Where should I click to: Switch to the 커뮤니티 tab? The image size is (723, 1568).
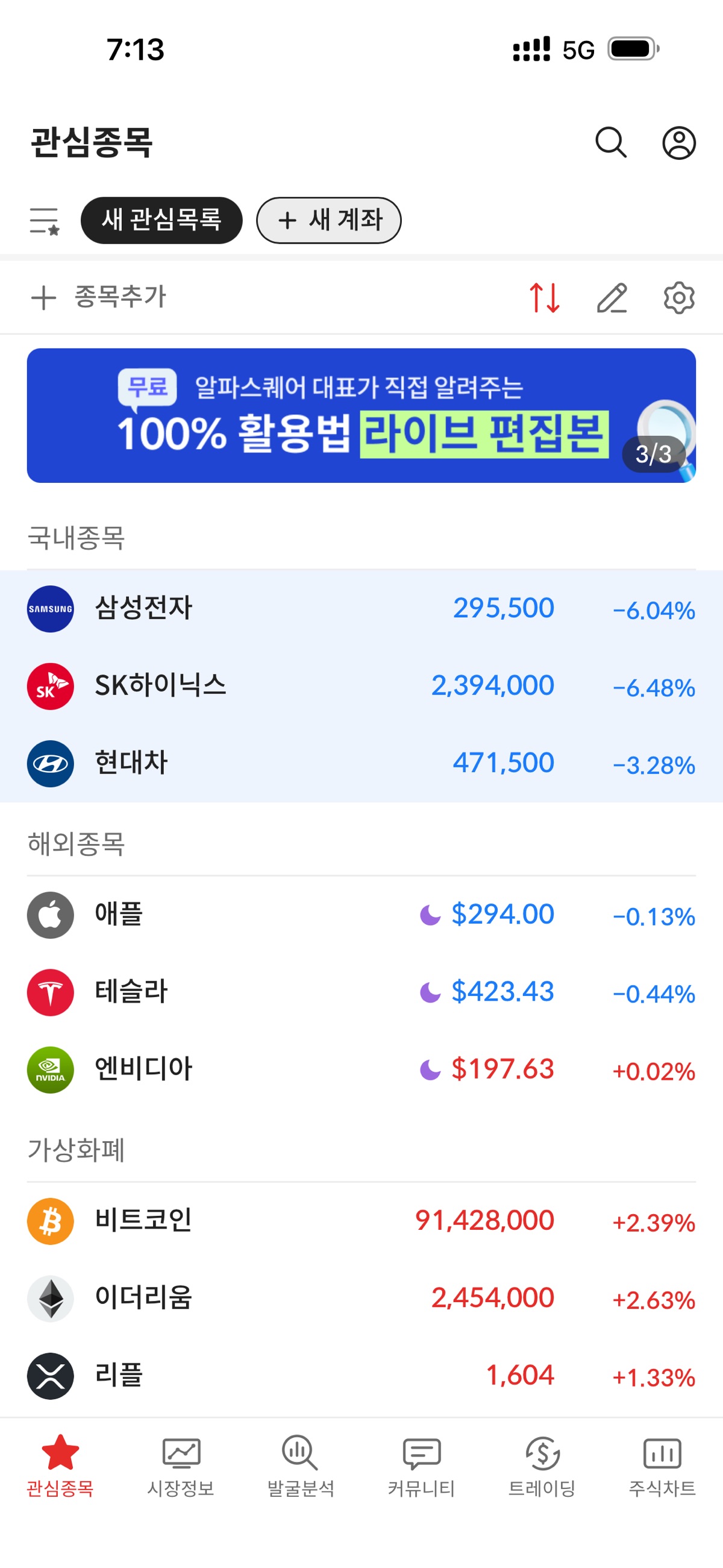(421, 1467)
